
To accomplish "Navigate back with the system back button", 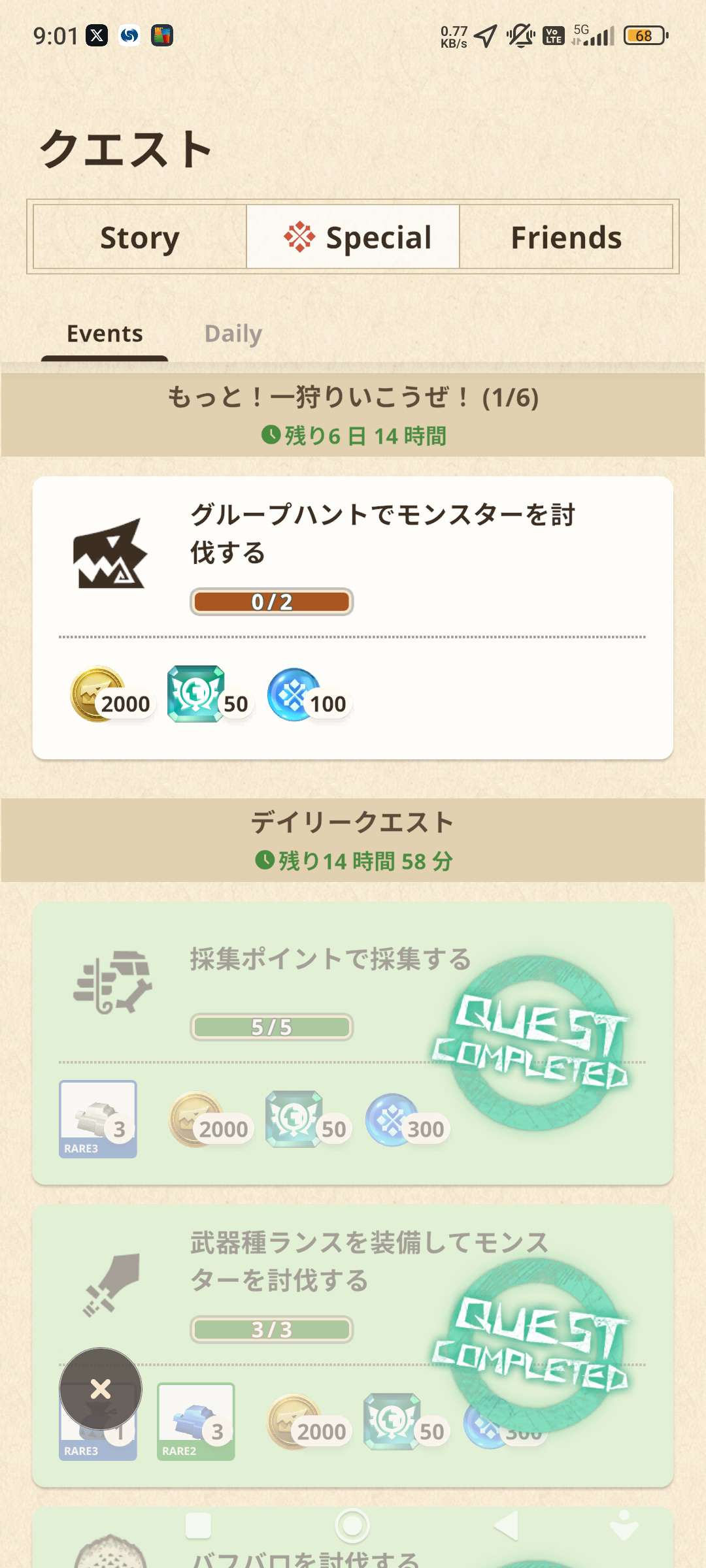I will pos(506,1526).
